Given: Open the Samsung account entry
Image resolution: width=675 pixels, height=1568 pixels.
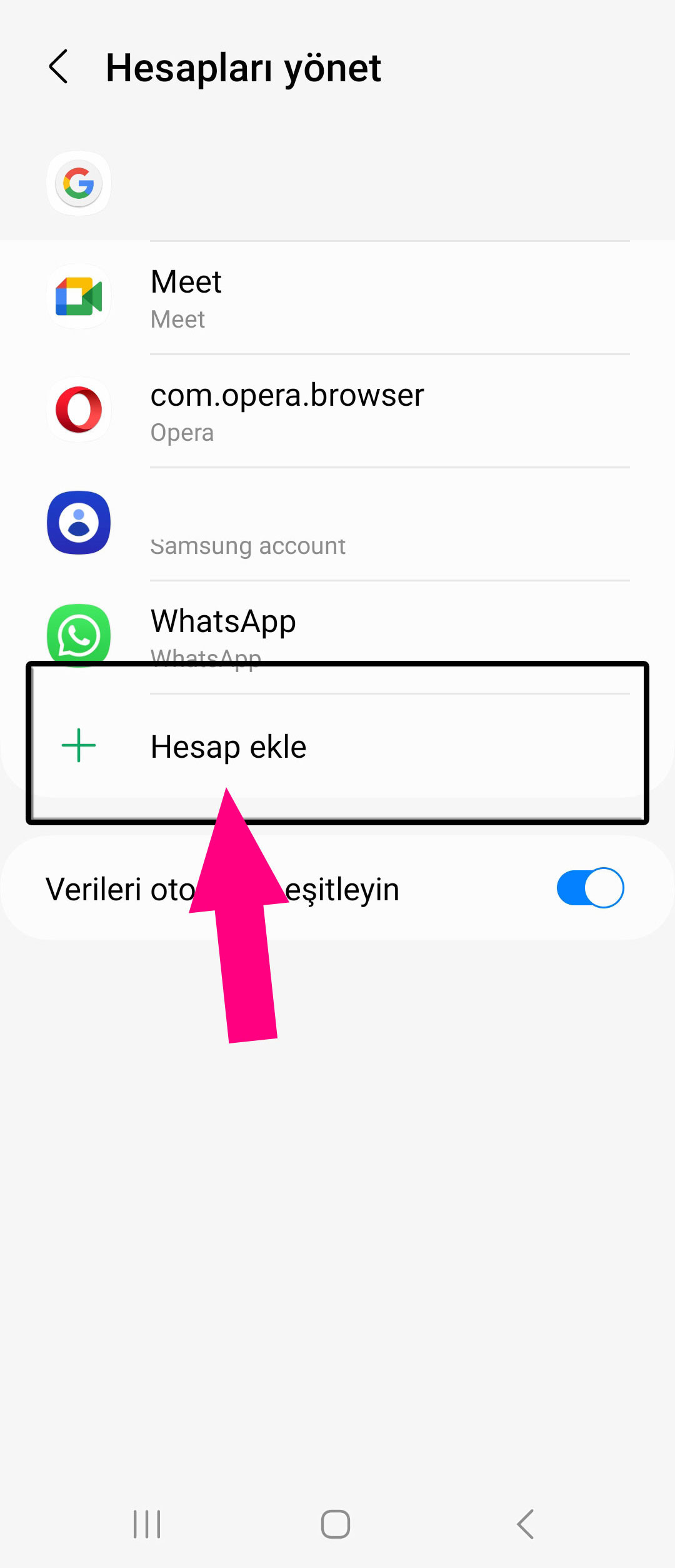Looking at the screenshot, I should [337, 524].
